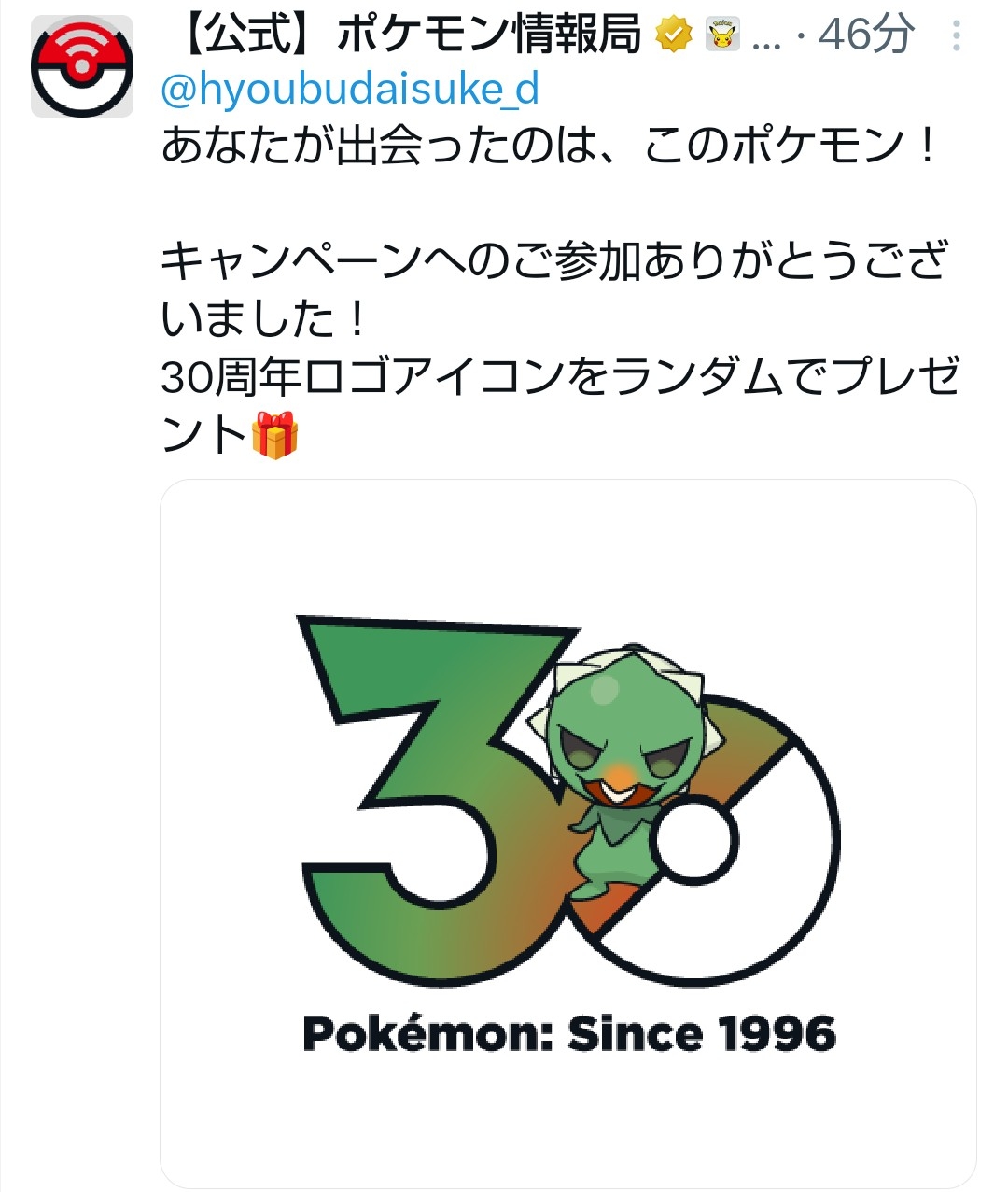
Task: Open the ポケモン情報局 profile avatar
Action: coord(82,67)
